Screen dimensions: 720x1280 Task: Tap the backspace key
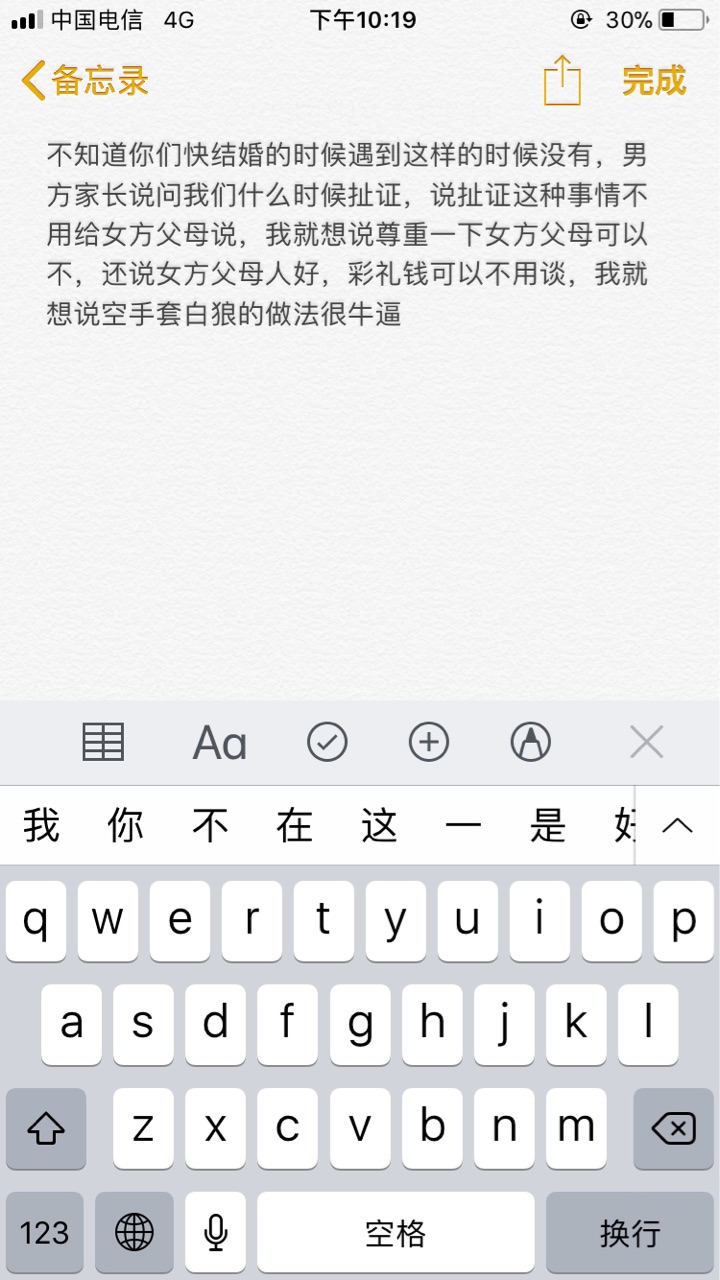(673, 1129)
